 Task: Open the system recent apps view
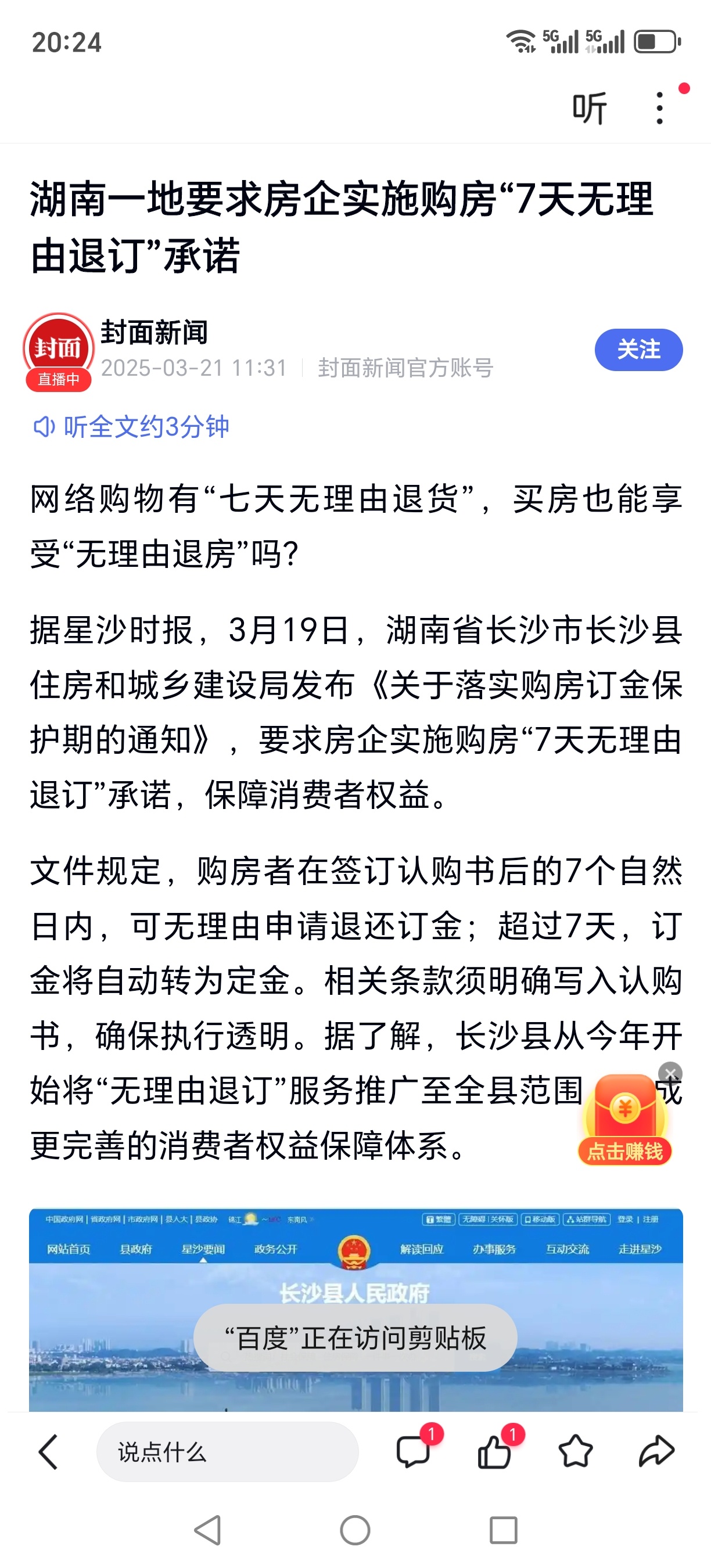tap(503, 1529)
